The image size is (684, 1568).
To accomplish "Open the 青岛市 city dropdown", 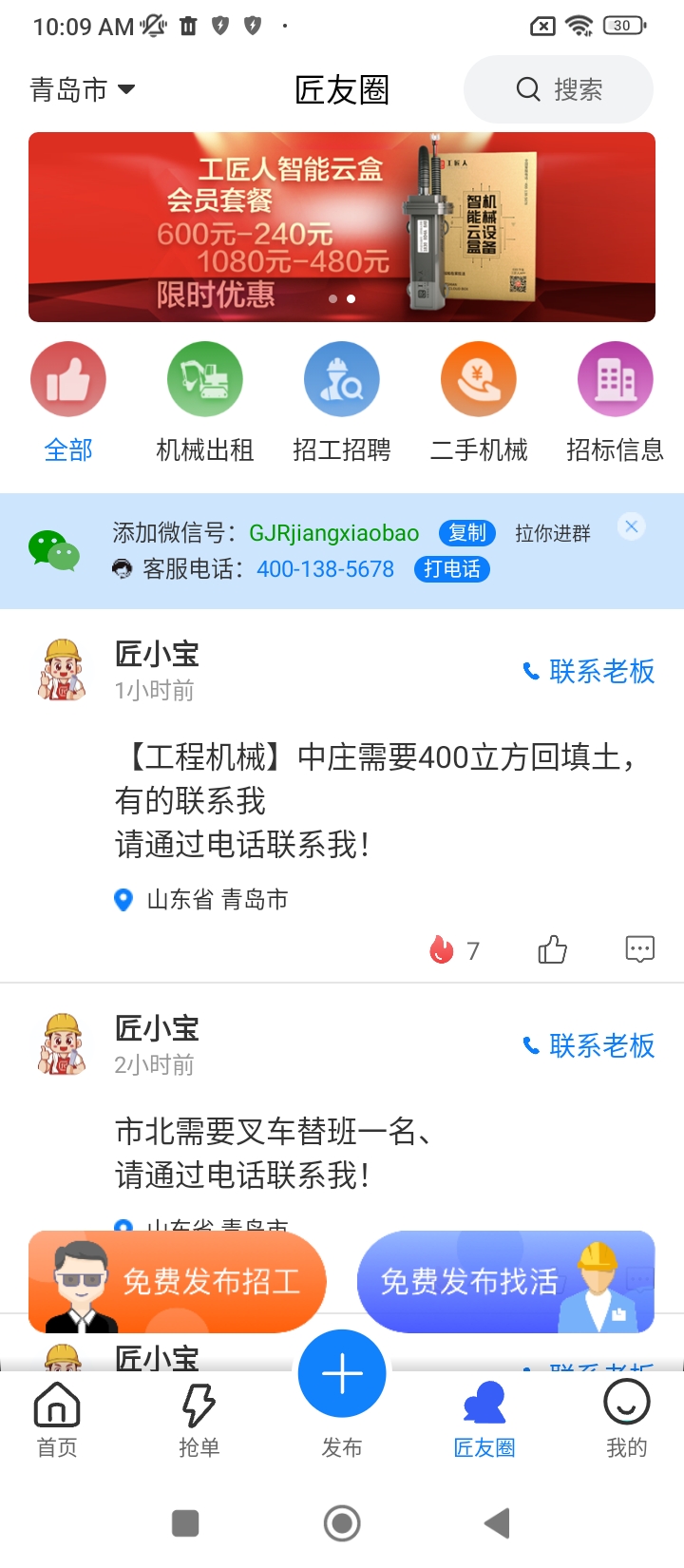I will point(83,90).
